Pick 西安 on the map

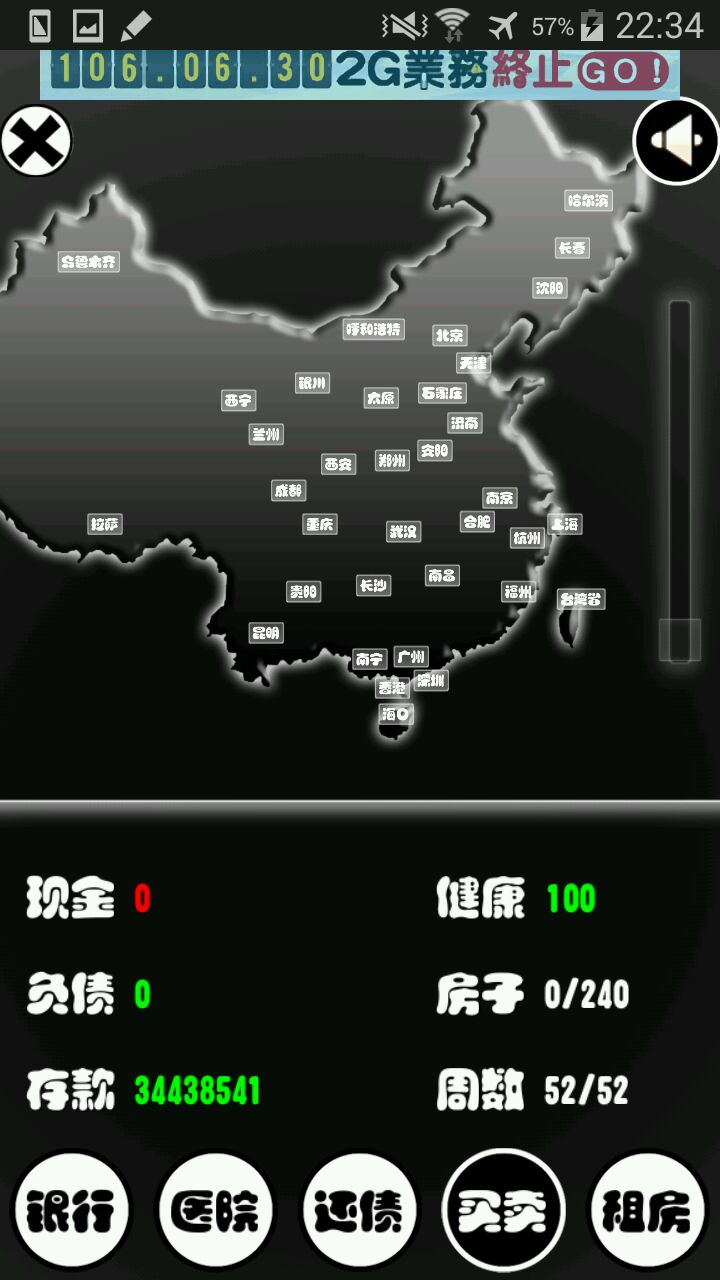point(338,464)
